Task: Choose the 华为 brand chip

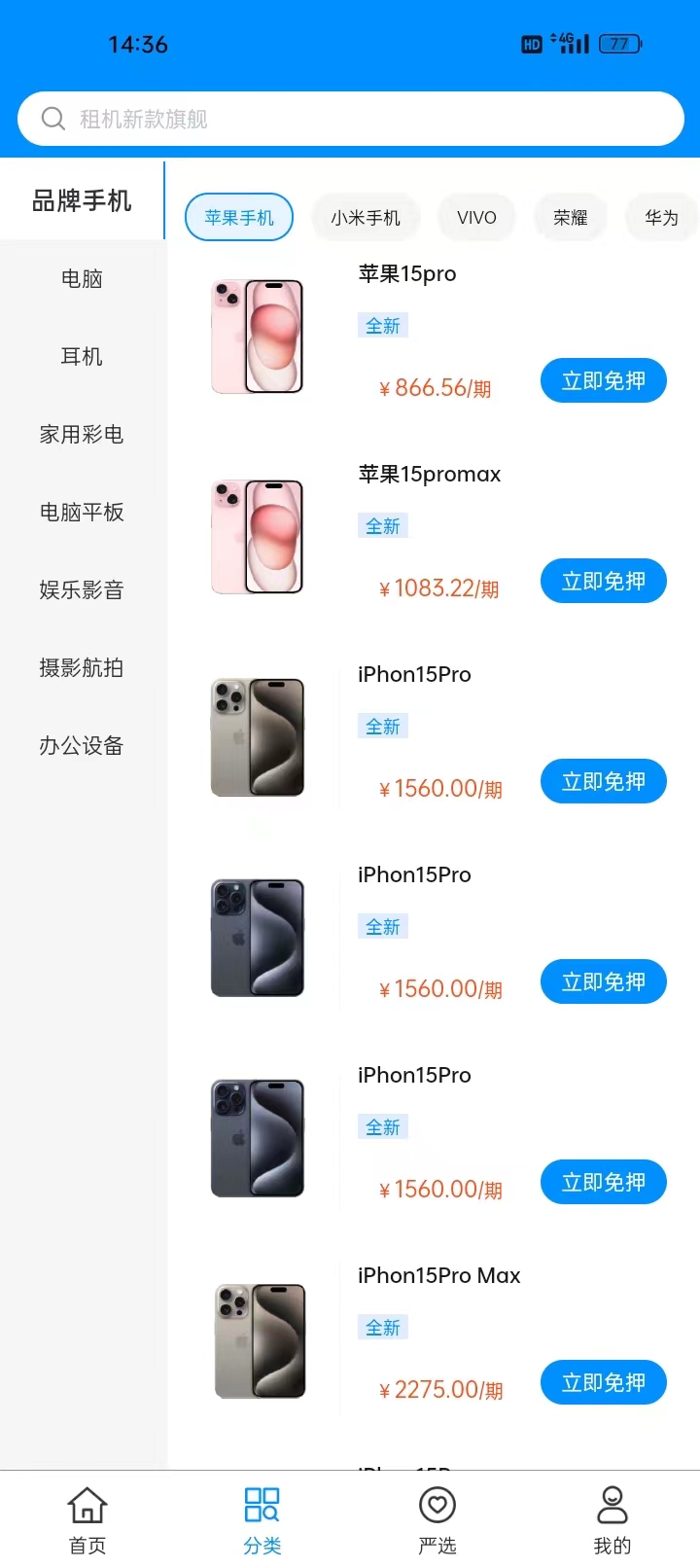Action: coord(662,217)
